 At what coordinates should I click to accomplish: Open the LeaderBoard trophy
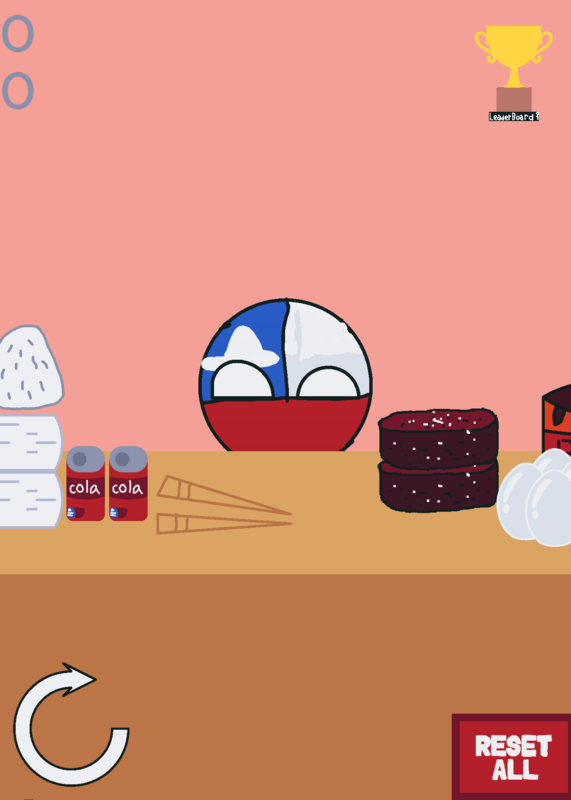(514, 72)
